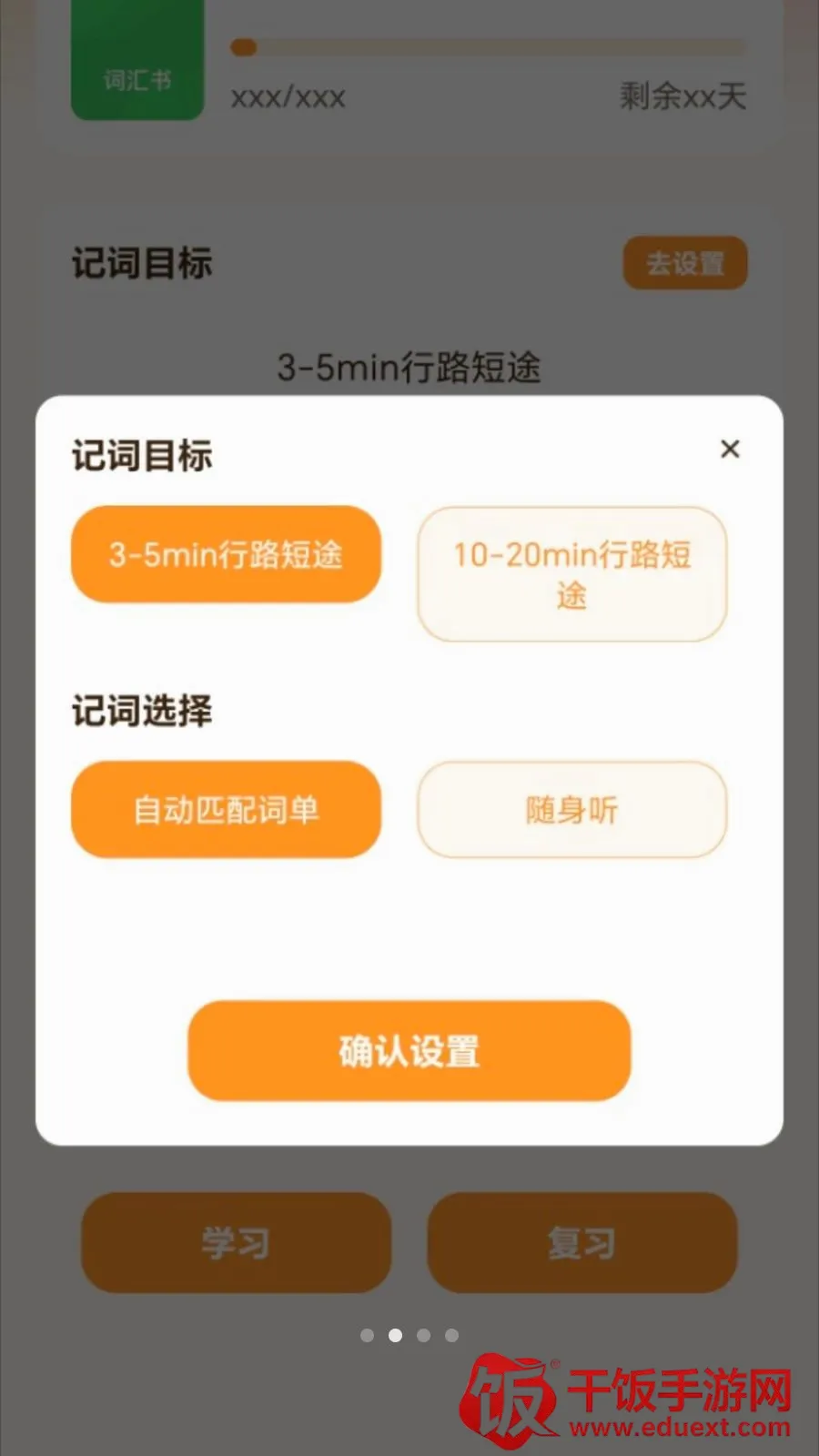Tap 确认设置 to confirm settings
Viewport: 819px width, 1456px height.
(409, 1050)
